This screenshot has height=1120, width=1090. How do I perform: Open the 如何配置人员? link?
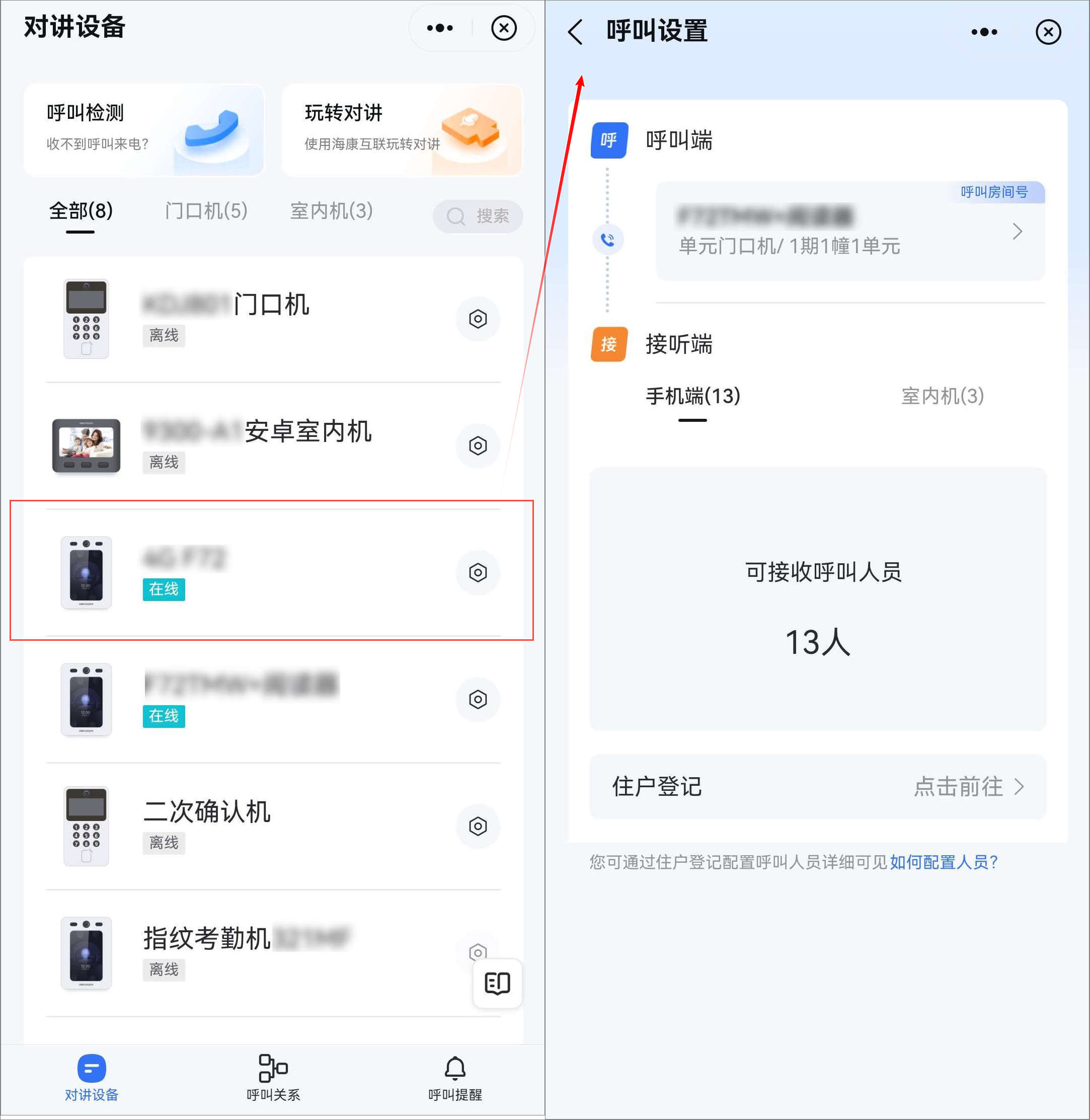(x=944, y=862)
